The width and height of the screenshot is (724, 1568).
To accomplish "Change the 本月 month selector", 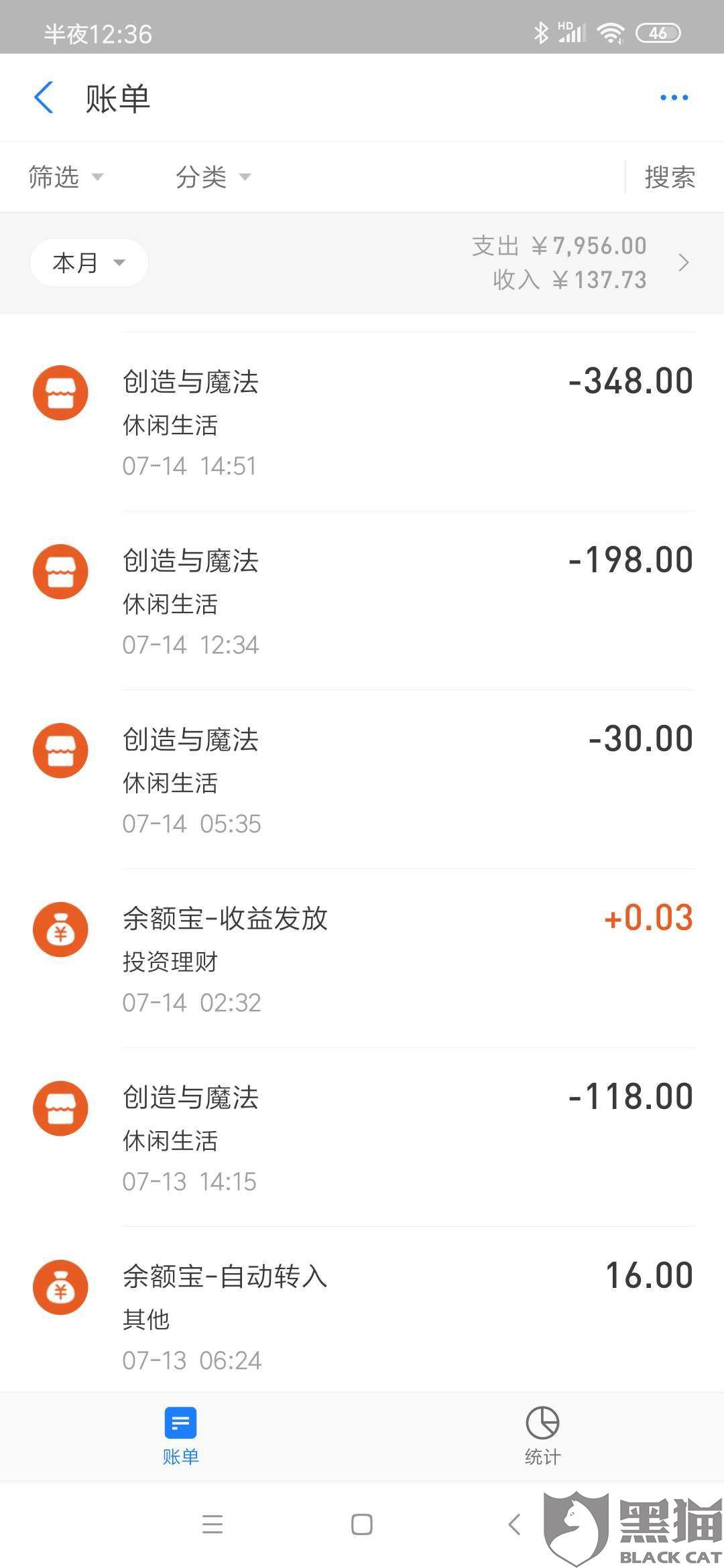I will point(89,263).
